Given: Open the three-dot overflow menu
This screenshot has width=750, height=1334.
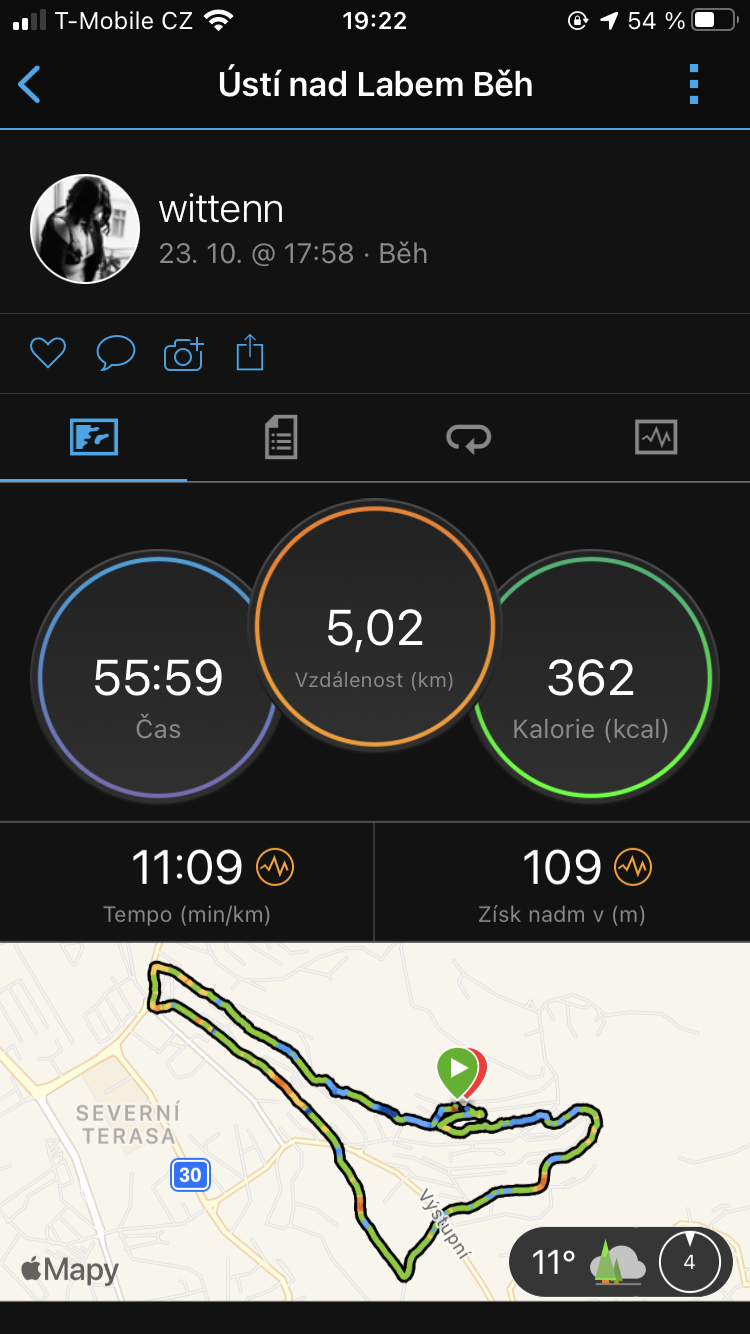Looking at the screenshot, I should (694, 85).
